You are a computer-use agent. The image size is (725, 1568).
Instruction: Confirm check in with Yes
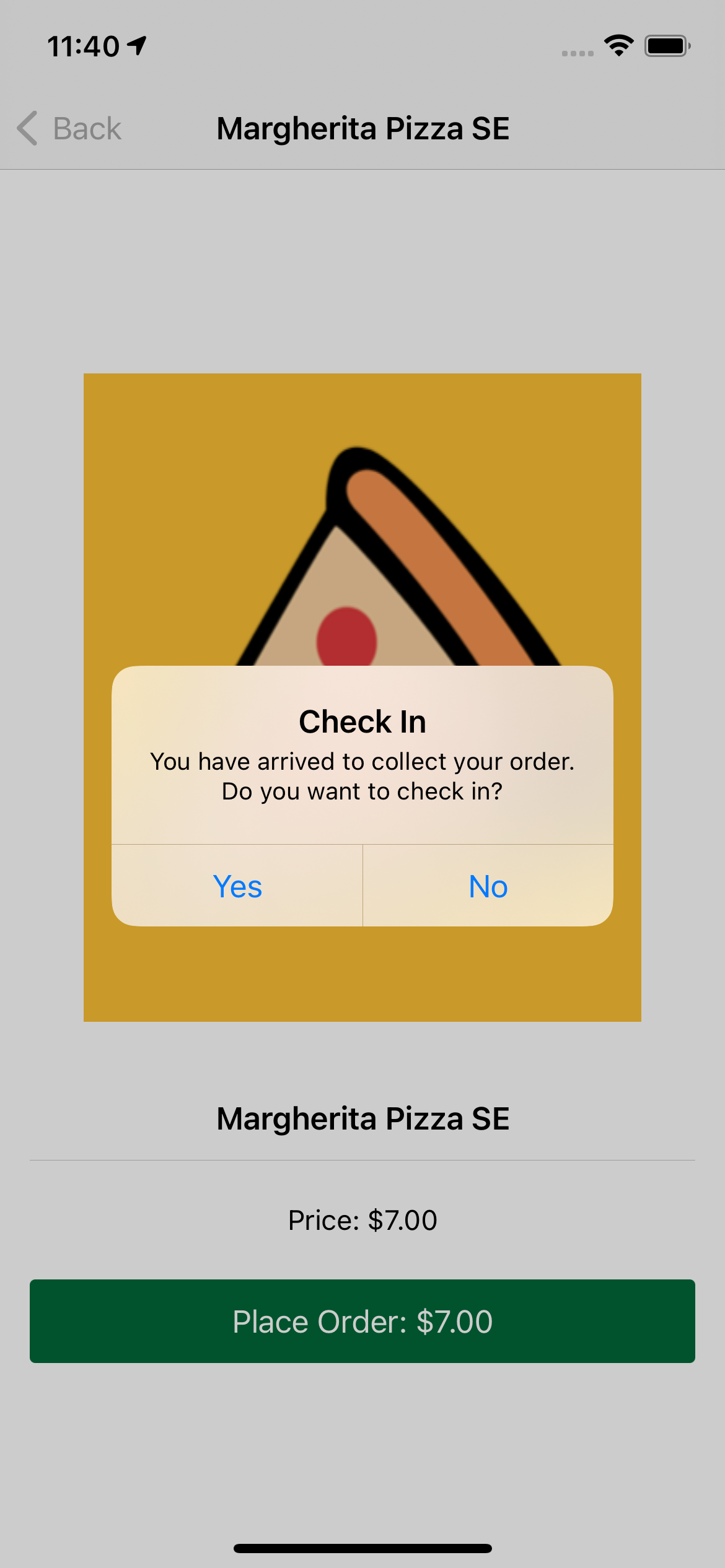(x=237, y=886)
